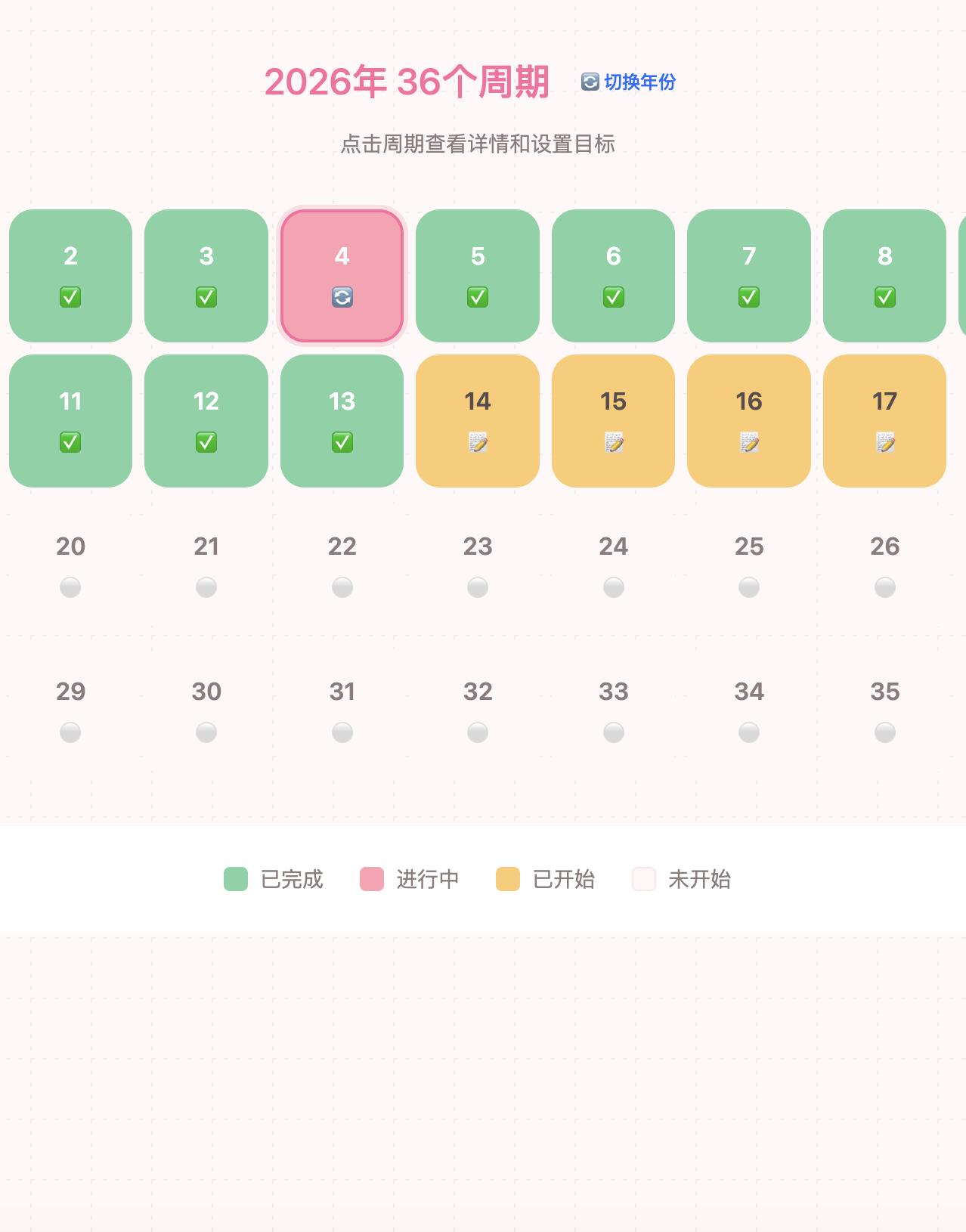The width and height of the screenshot is (966, 1232).
Task: Open the 切换年份 year switcher
Action: [x=639, y=82]
